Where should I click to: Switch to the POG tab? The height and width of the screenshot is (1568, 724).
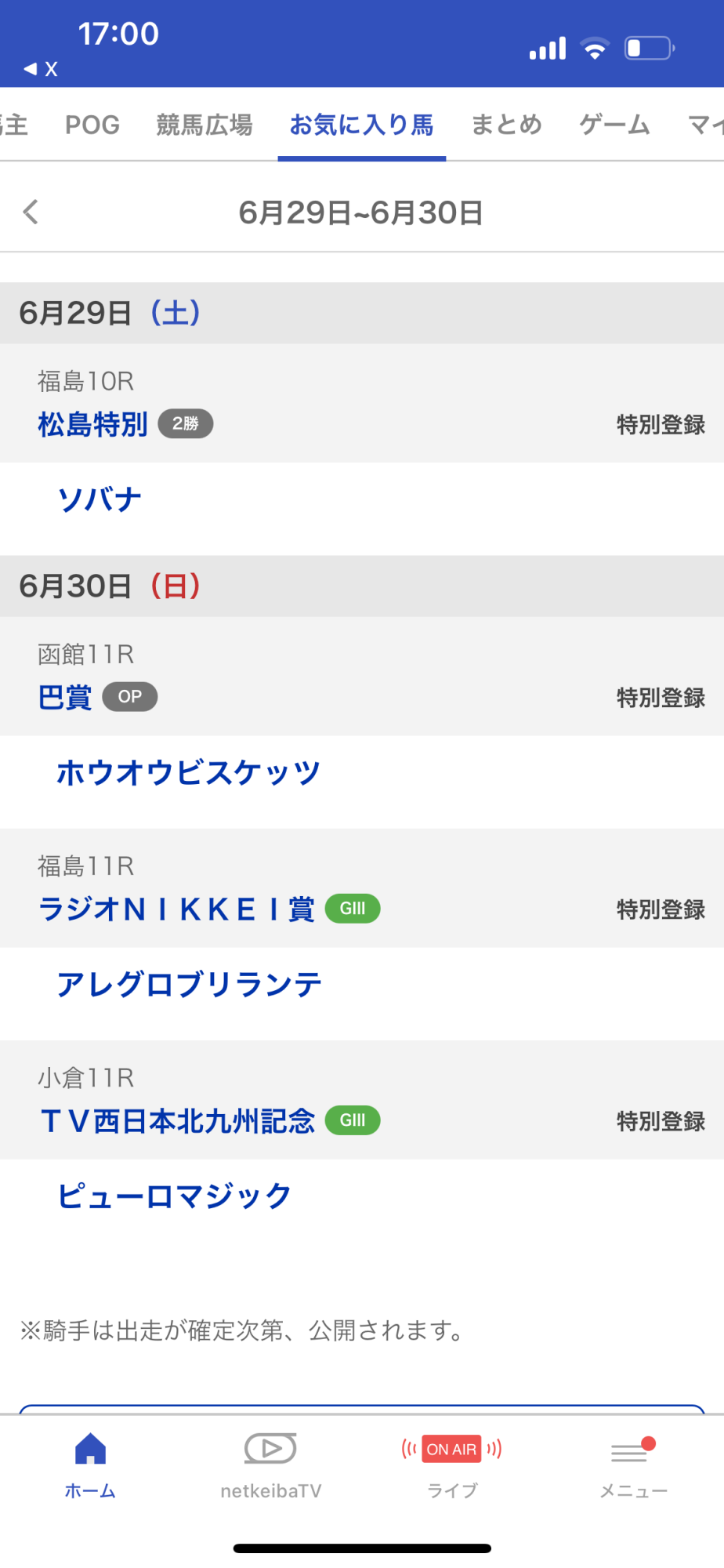tap(92, 125)
